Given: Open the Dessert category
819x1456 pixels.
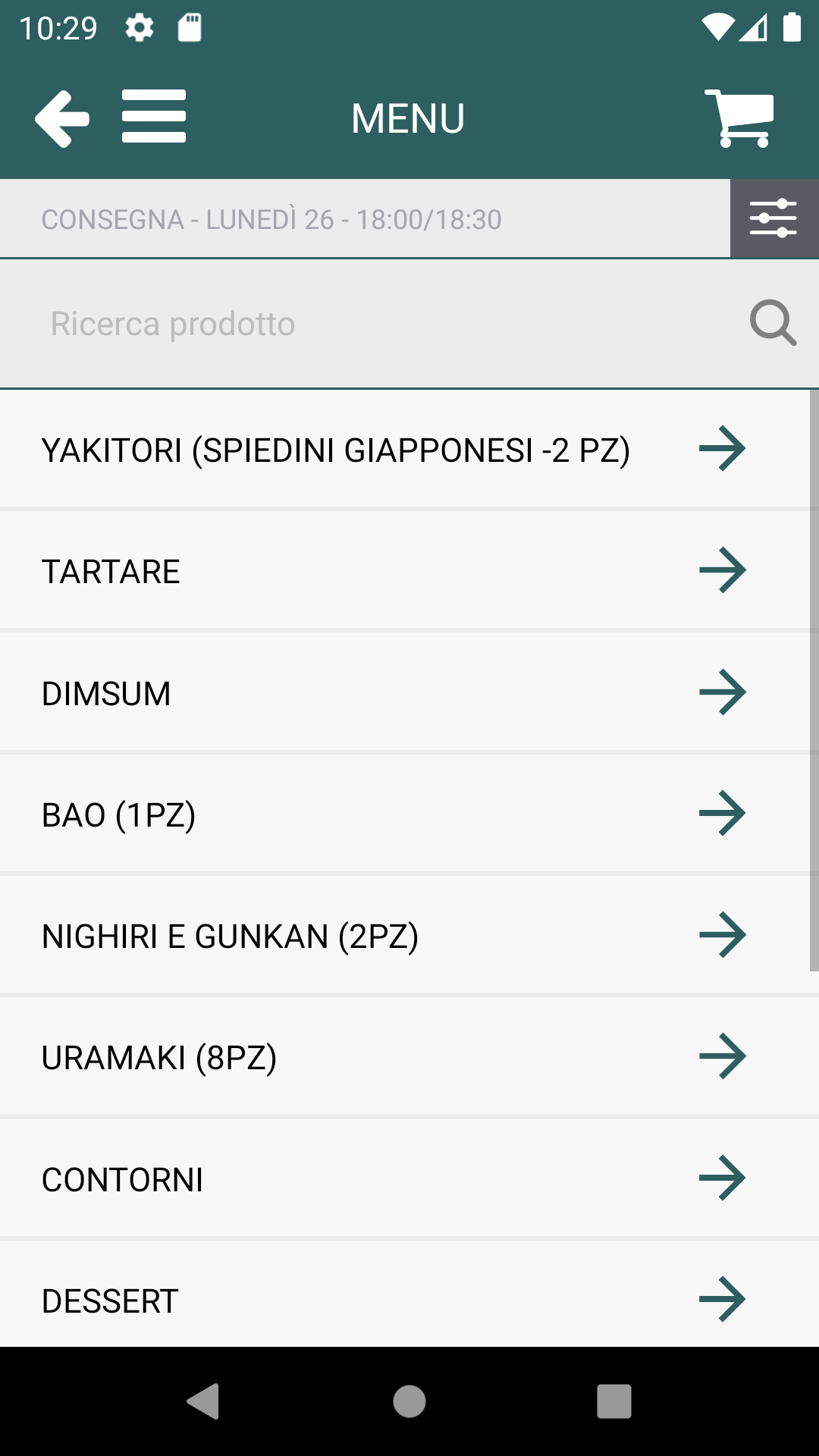Looking at the screenshot, I should point(394,1300).
